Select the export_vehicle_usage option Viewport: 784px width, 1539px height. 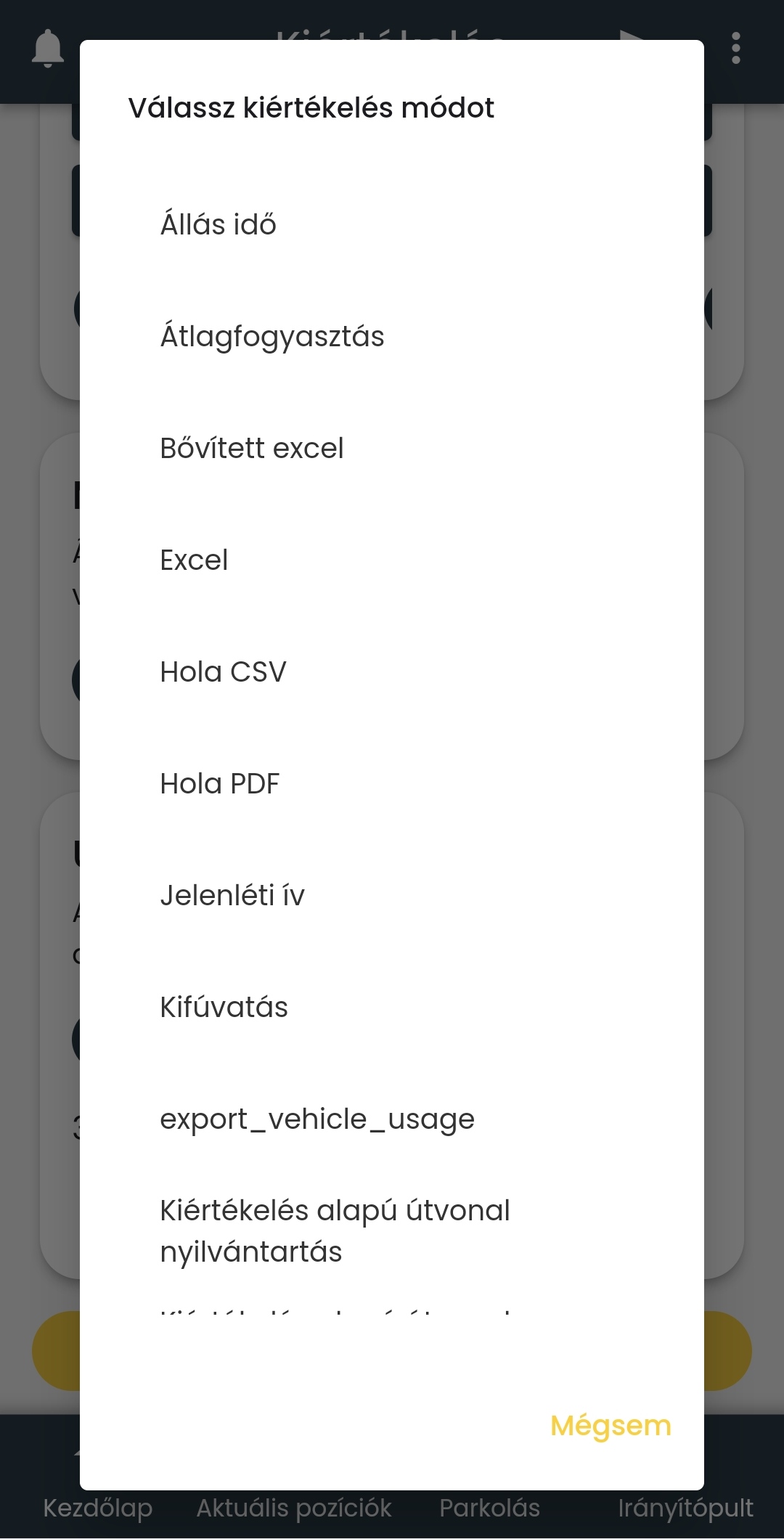click(x=317, y=1119)
